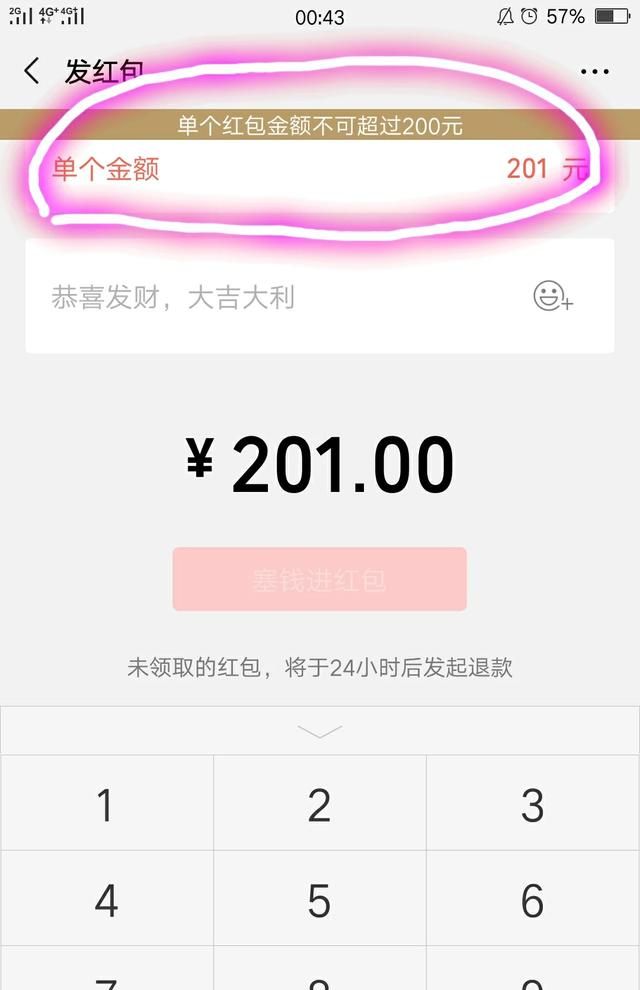Select the 5 key
Viewport: 640px width, 990px height.
click(x=319, y=900)
